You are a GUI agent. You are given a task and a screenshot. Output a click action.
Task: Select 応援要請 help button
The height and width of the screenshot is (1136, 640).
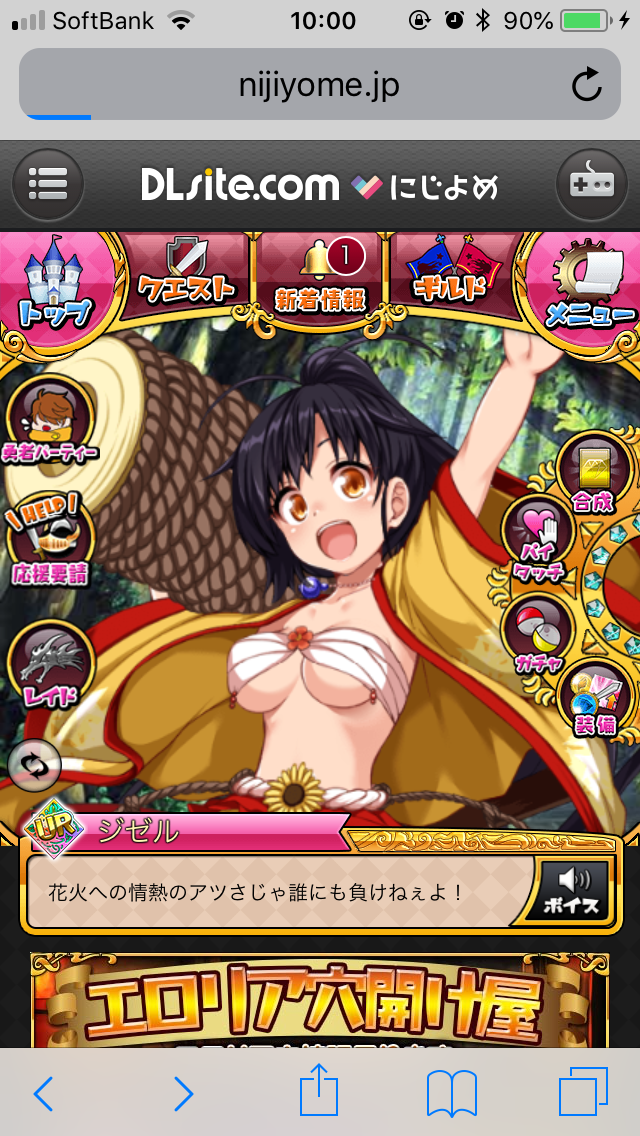pyautogui.click(x=49, y=537)
